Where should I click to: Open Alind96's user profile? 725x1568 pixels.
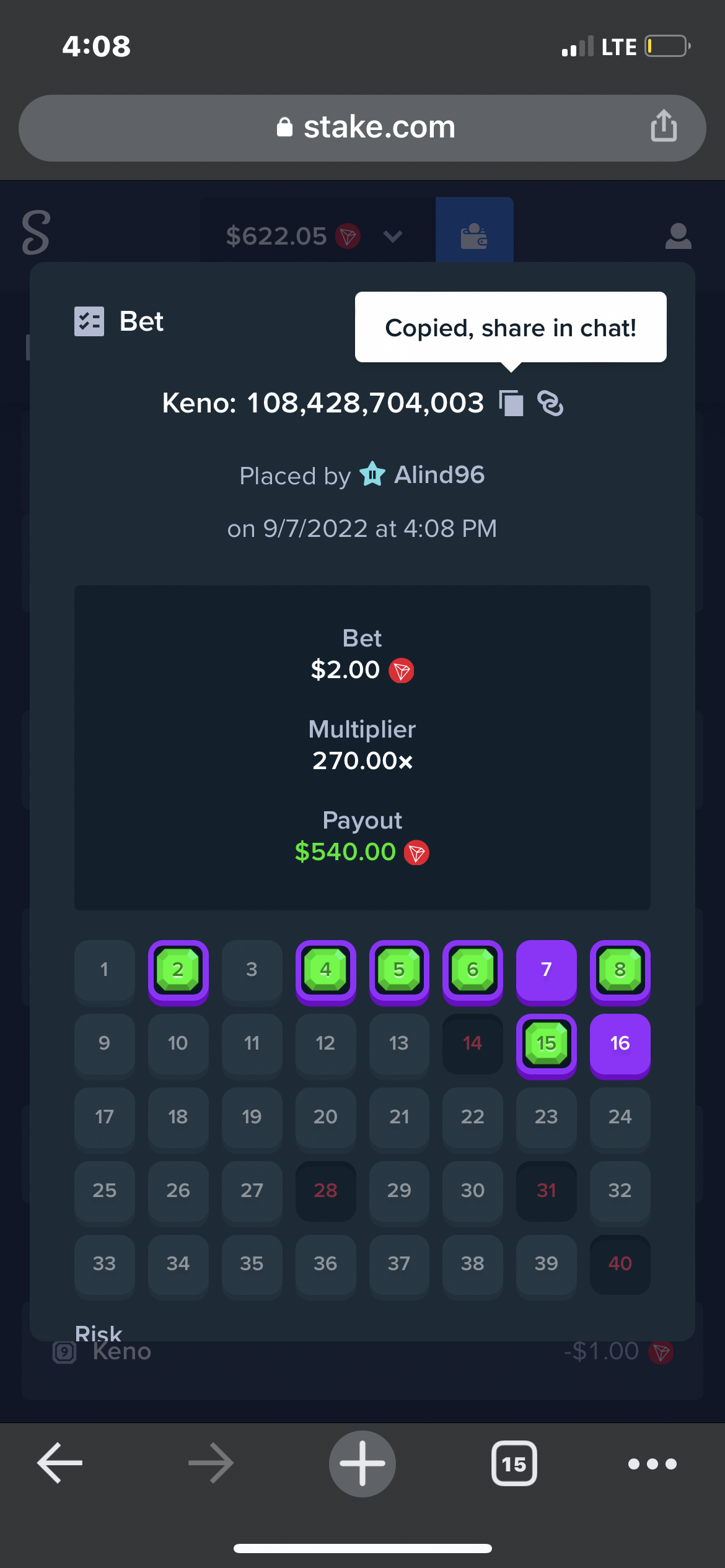click(x=439, y=475)
